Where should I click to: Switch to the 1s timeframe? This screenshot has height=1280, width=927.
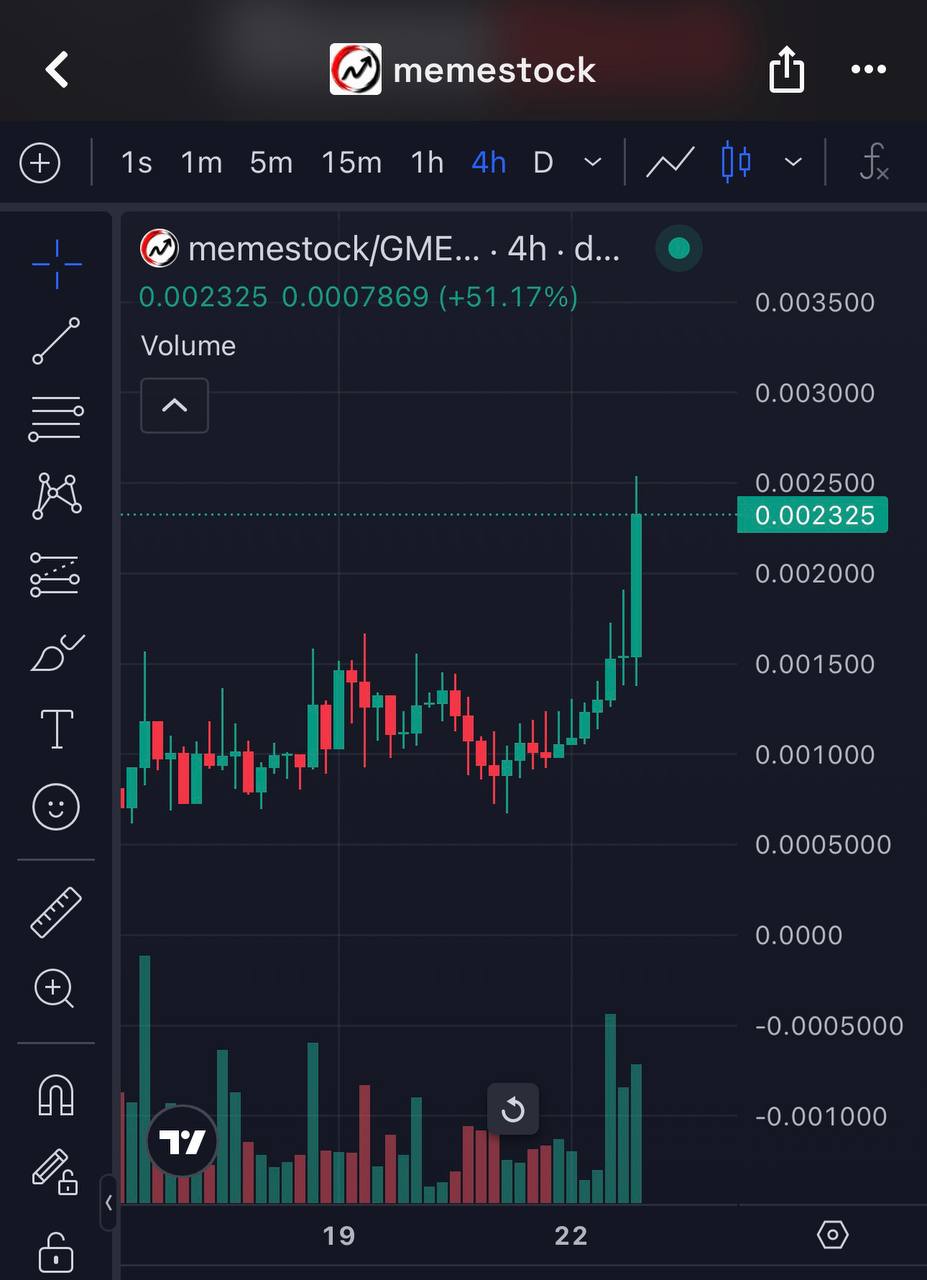tap(136, 162)
